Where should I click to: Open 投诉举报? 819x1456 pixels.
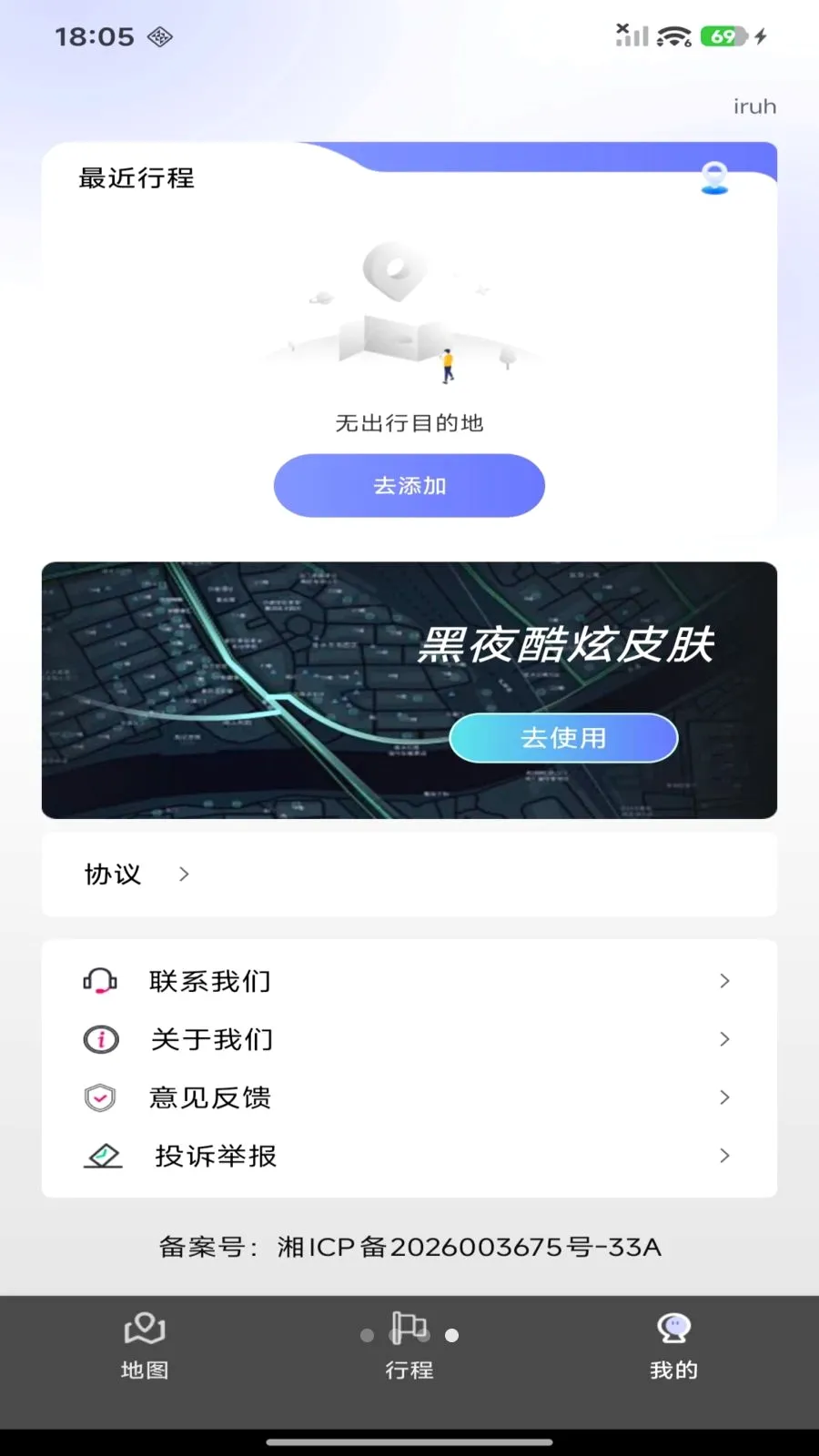[x=409, y=1156]
